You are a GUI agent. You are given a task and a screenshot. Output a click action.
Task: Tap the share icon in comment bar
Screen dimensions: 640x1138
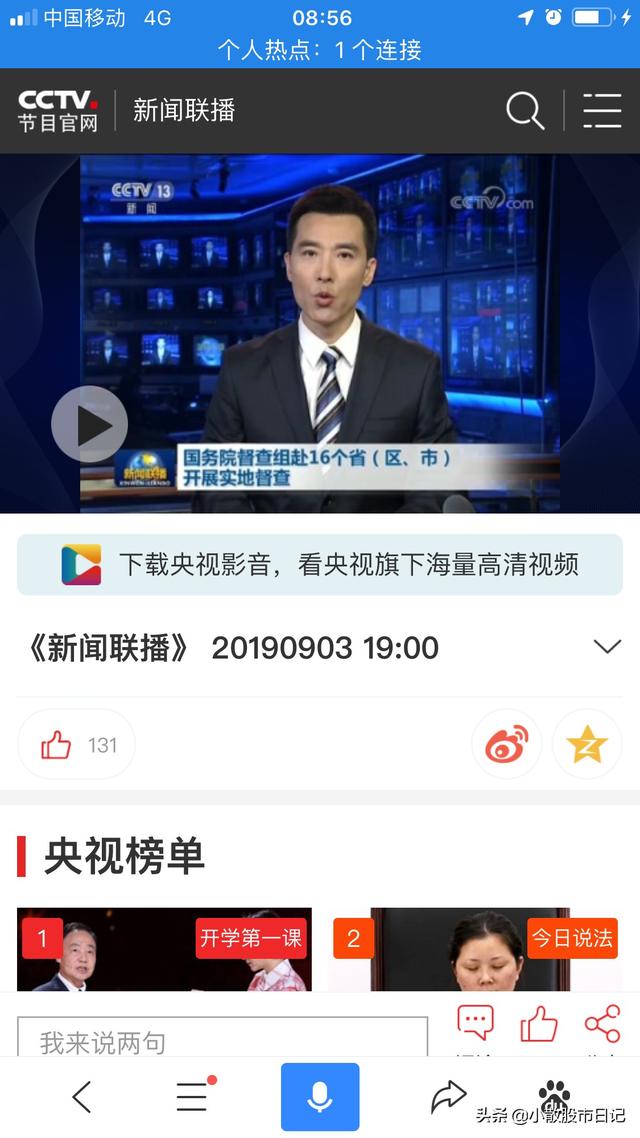pyautogui.click(x=602, y=1023)
